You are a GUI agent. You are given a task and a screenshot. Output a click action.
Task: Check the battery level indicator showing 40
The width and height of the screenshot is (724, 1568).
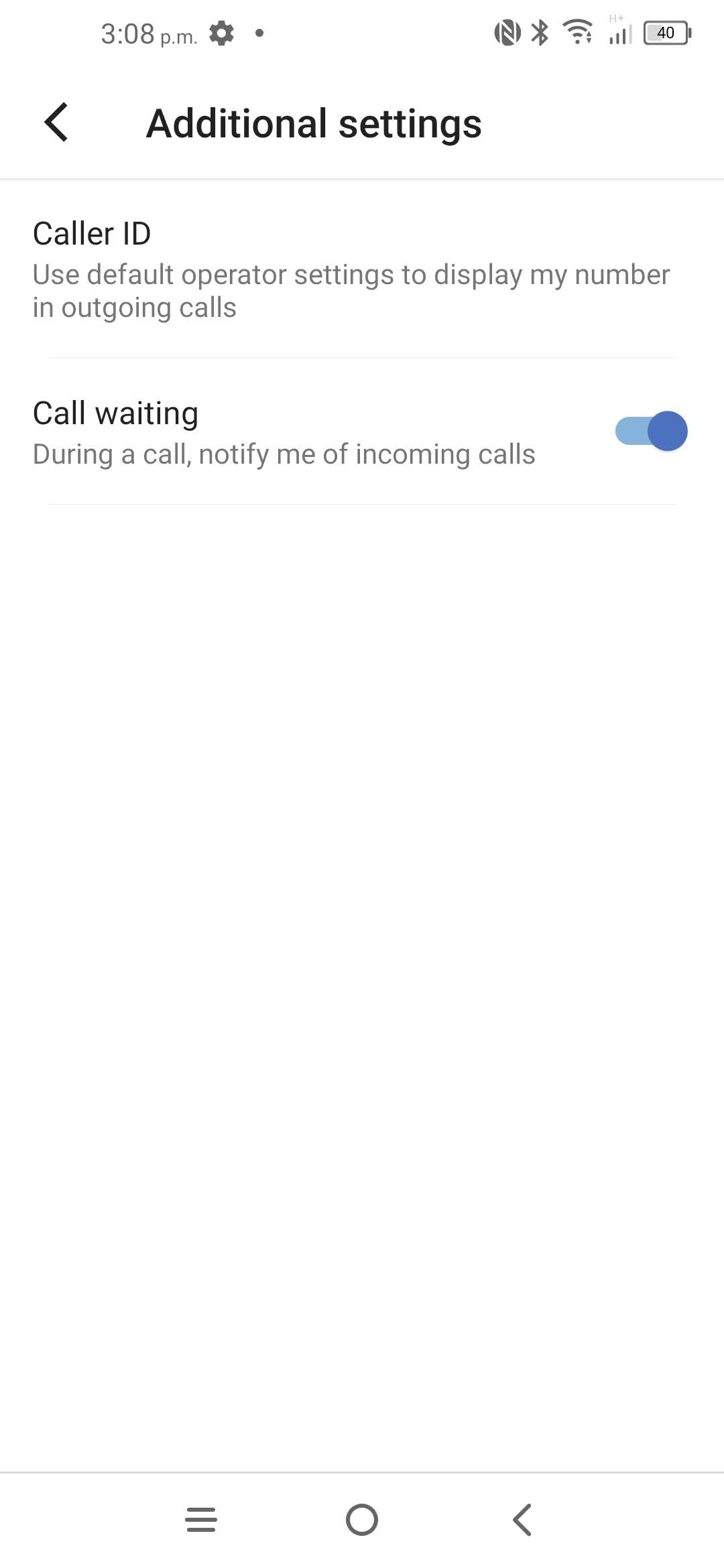666,32
